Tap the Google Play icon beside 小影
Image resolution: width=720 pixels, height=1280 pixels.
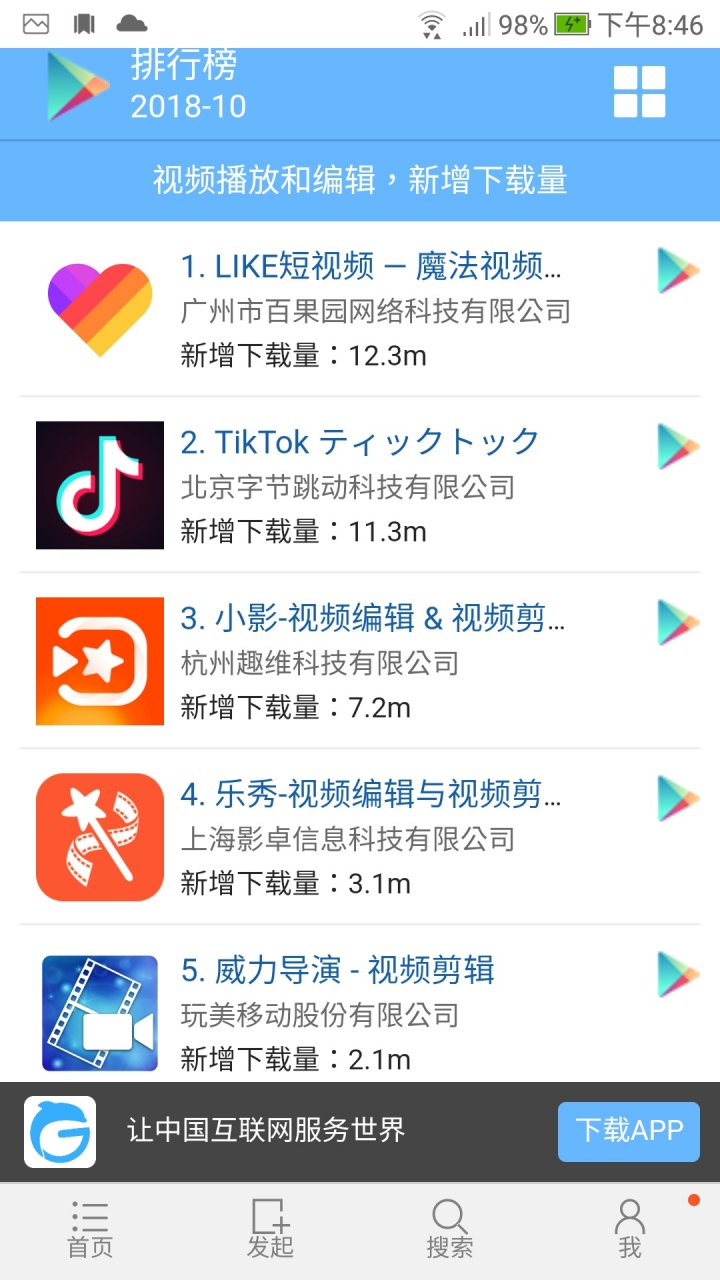(x=678, y=622)
